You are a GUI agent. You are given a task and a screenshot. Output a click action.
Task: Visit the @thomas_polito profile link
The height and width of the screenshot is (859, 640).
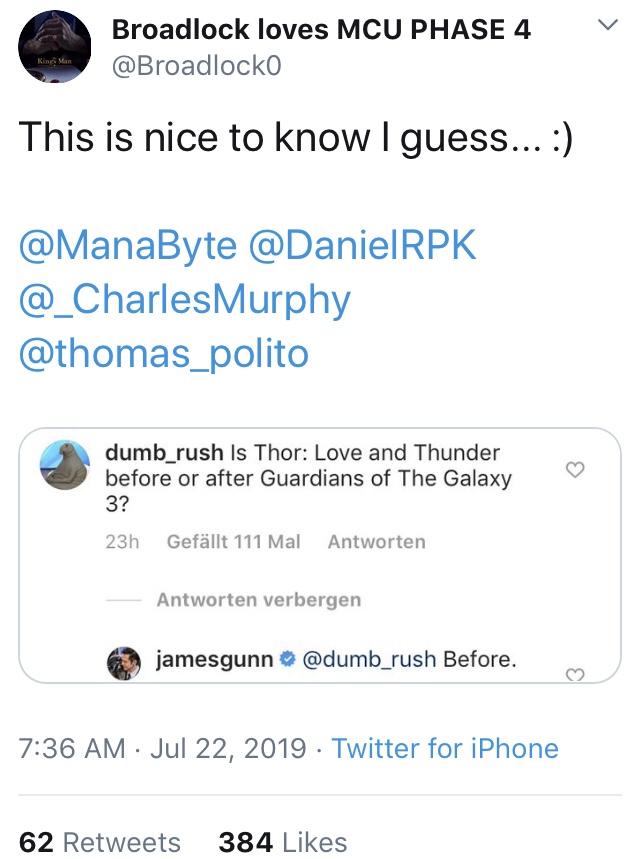pos(164,352)
